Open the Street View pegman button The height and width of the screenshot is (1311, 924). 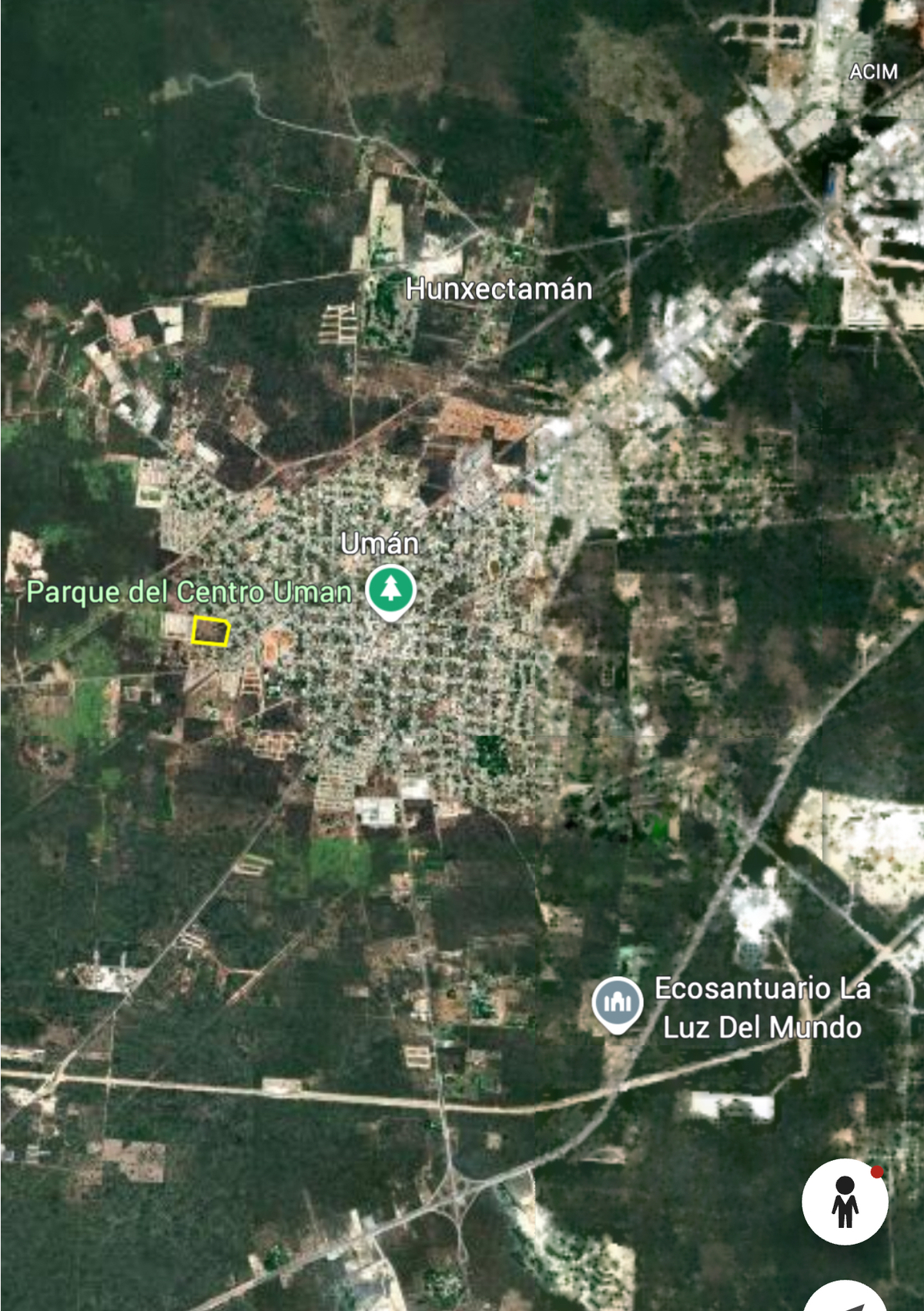[845, 1202]
